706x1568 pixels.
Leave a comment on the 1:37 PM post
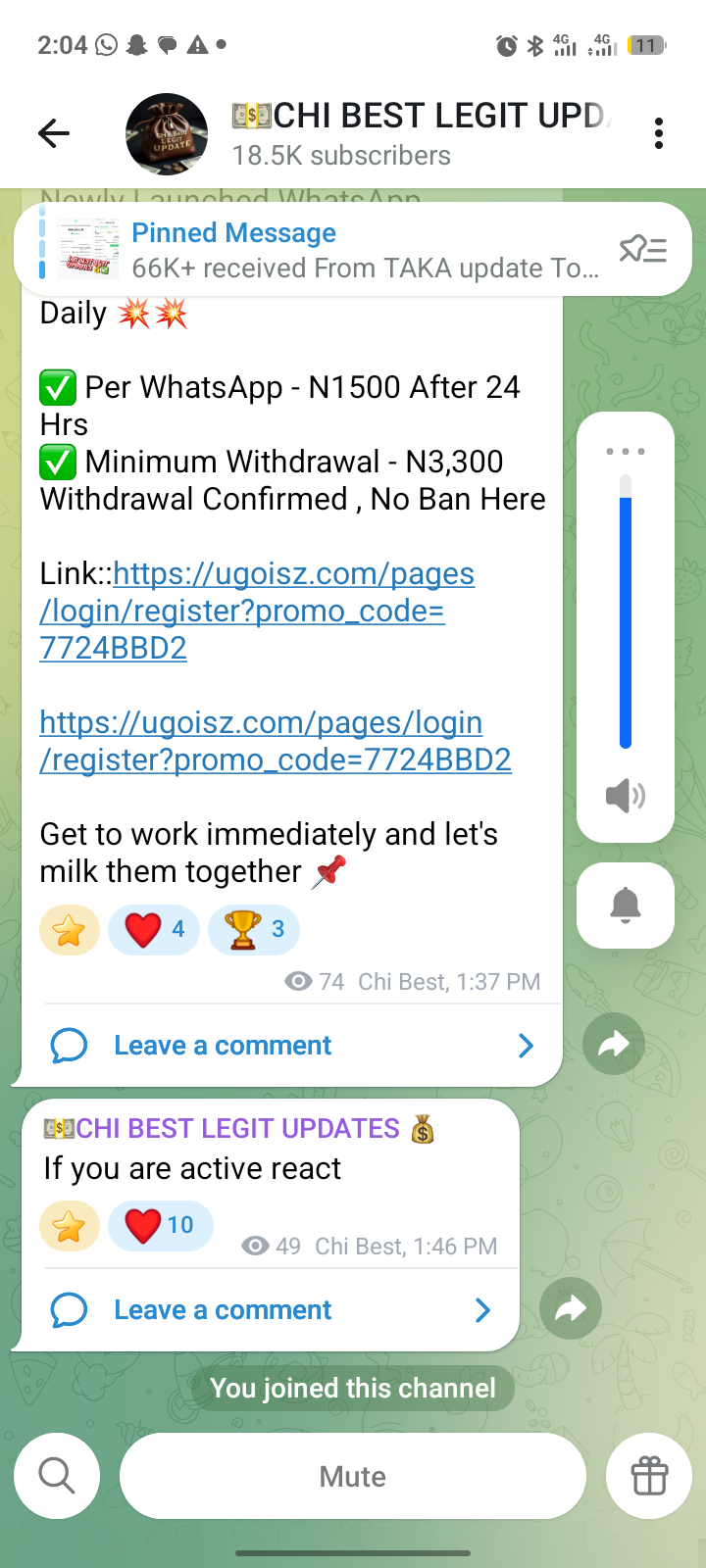(223, 1046)
